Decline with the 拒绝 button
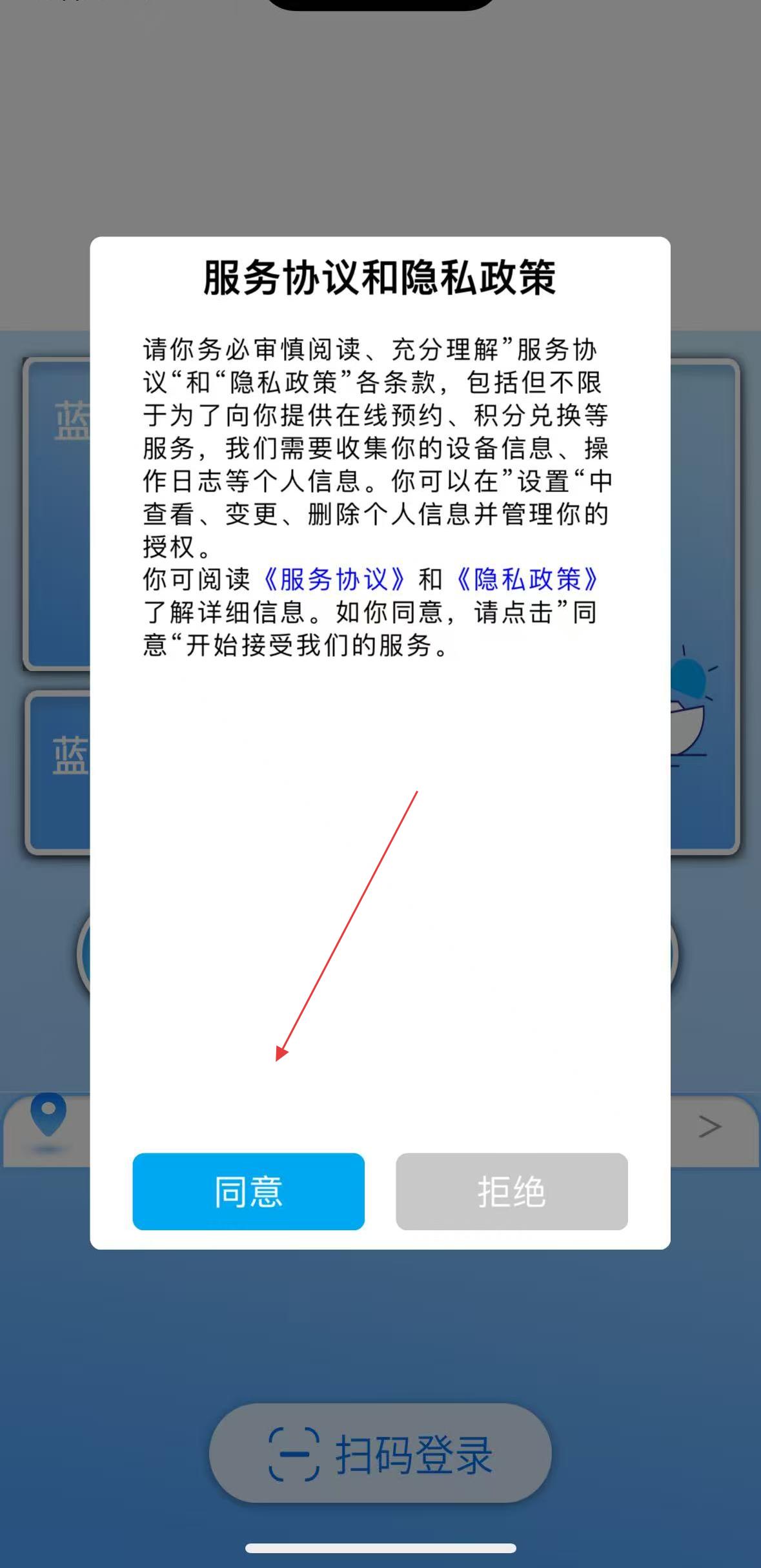The height and width of the screenshot is (1568, 761). point(512,1191)
